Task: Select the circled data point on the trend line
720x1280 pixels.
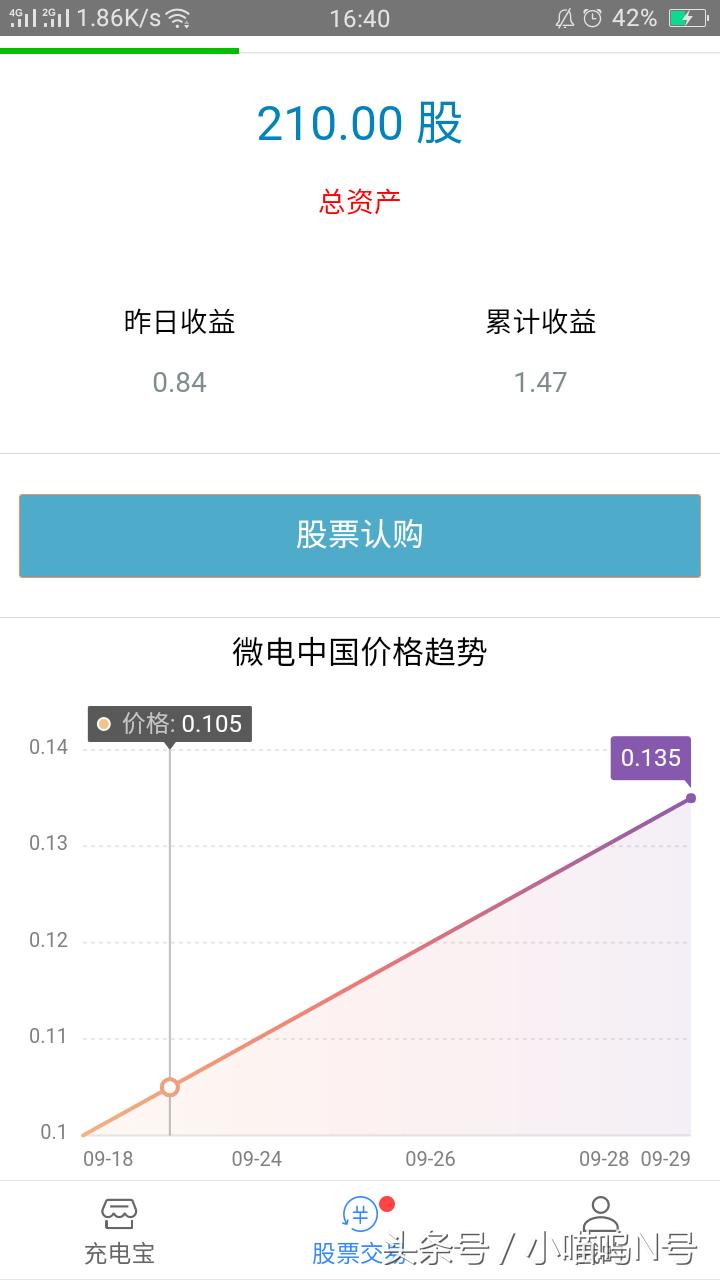Action: coord(170,1086)
